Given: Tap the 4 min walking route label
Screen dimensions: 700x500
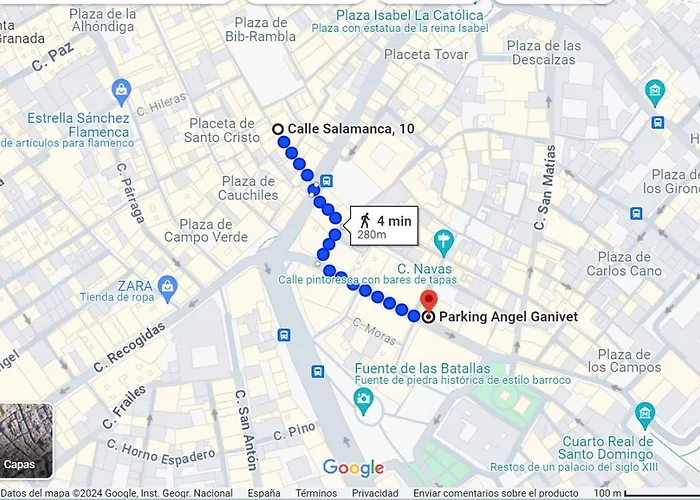Looking at the screenshot, I should click(382, 226).
